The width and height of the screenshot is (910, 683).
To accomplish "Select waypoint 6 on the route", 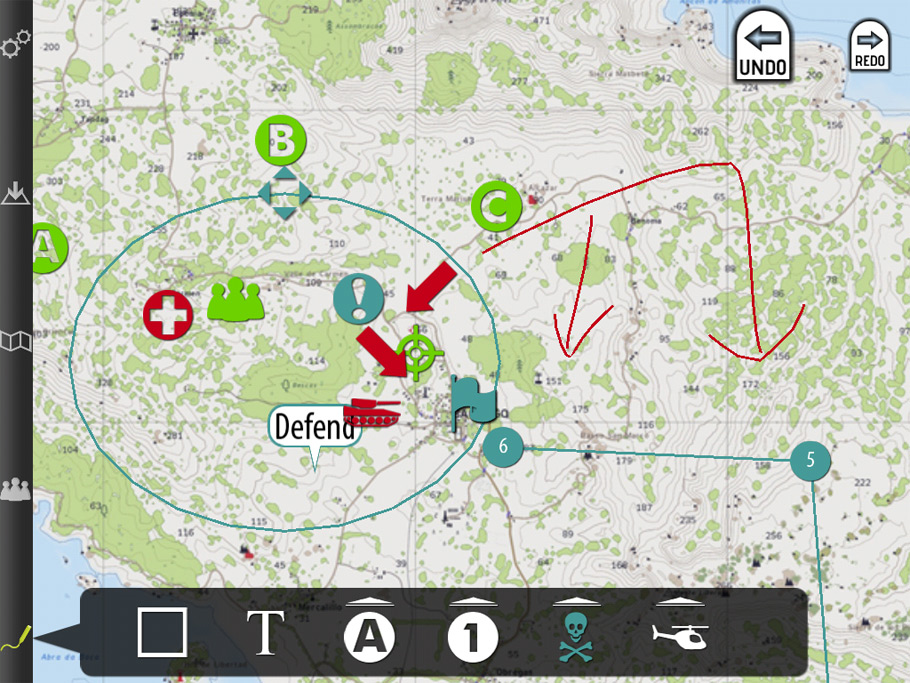I will point(504,447).
